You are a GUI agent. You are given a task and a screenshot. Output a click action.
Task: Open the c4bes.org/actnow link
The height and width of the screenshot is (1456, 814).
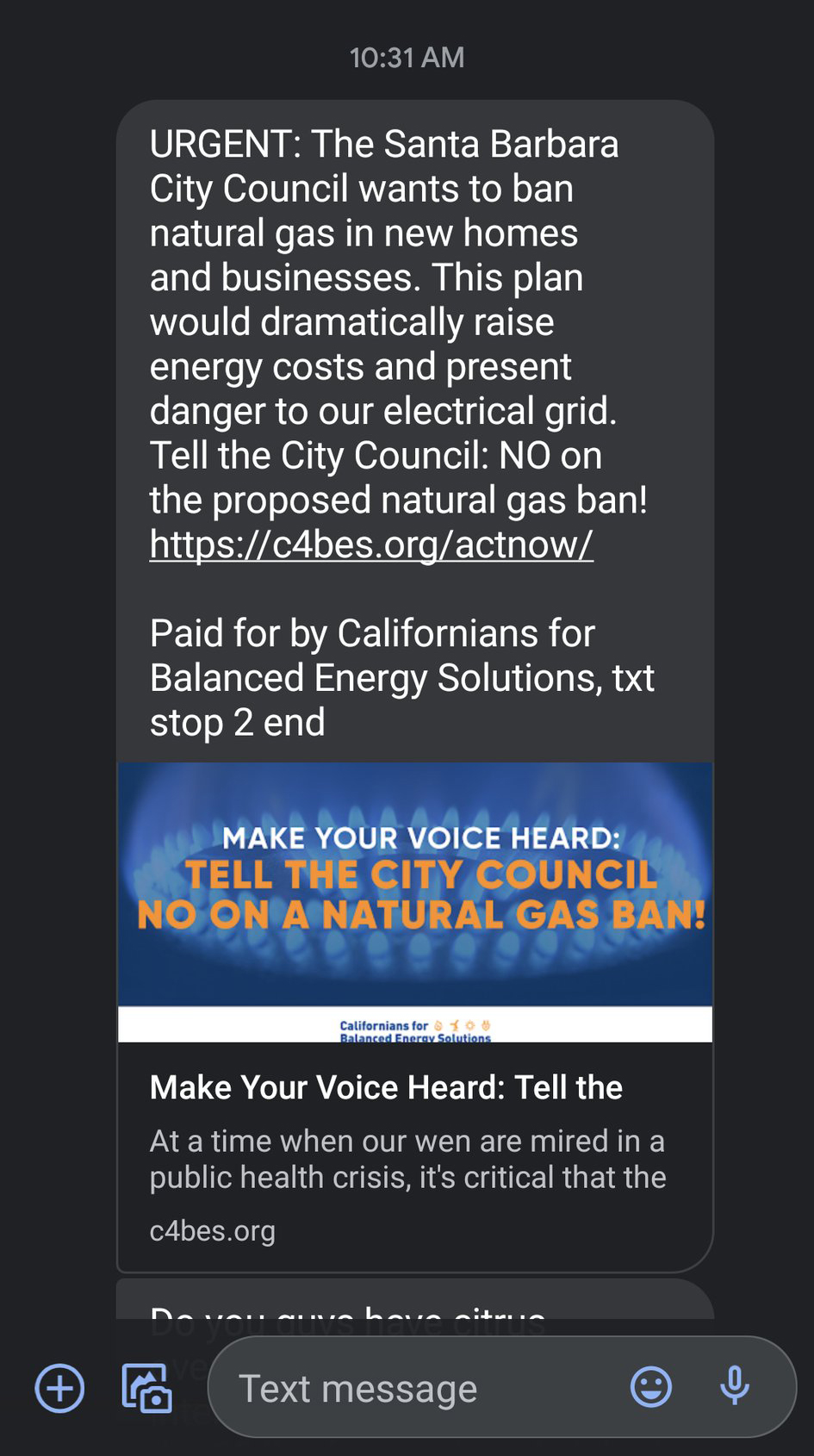371,544
